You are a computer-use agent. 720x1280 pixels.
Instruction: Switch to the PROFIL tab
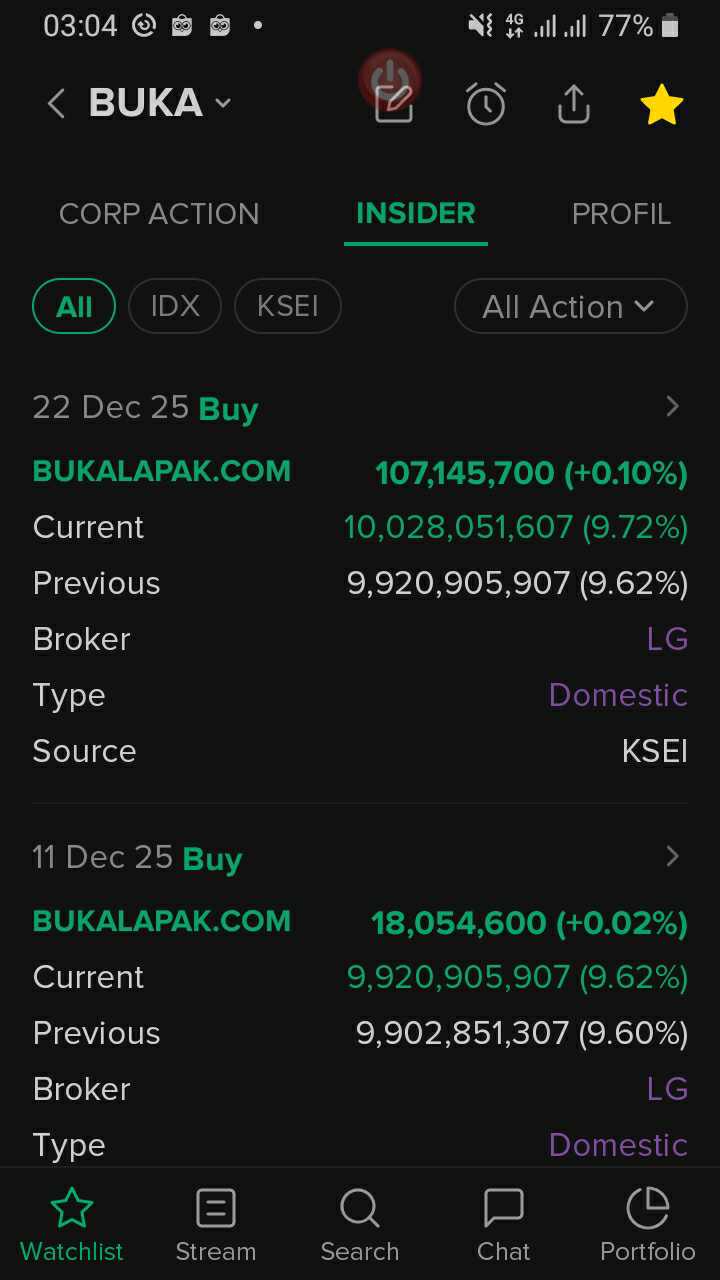(620, 214)
